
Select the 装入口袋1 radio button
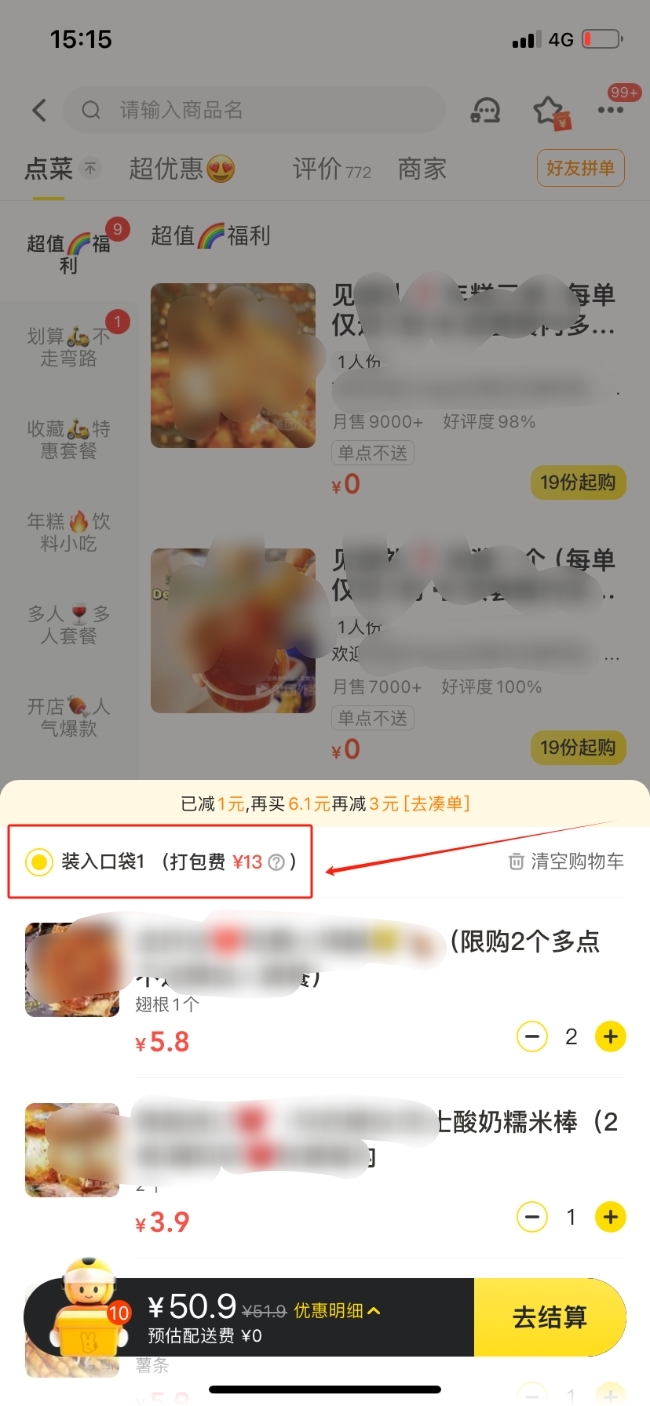pos(39,862)
